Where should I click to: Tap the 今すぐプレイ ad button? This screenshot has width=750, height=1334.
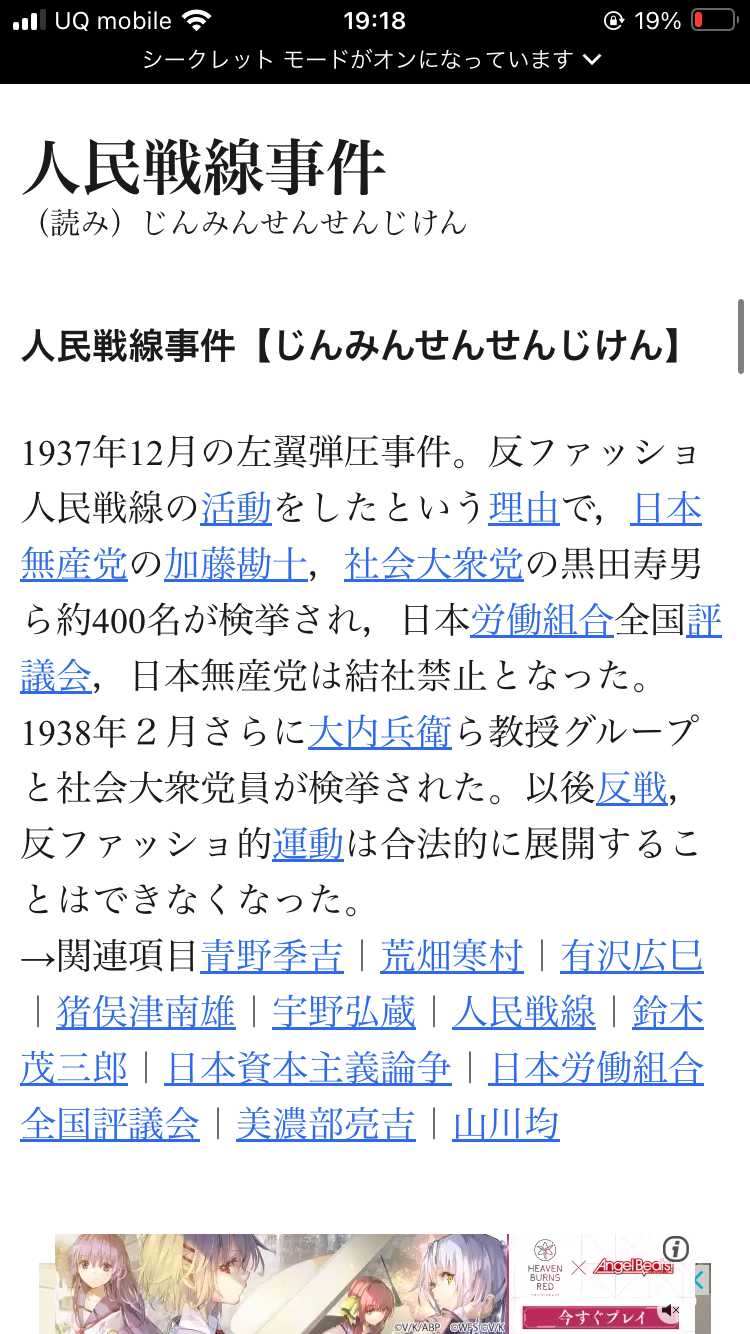coord(590,1316)
